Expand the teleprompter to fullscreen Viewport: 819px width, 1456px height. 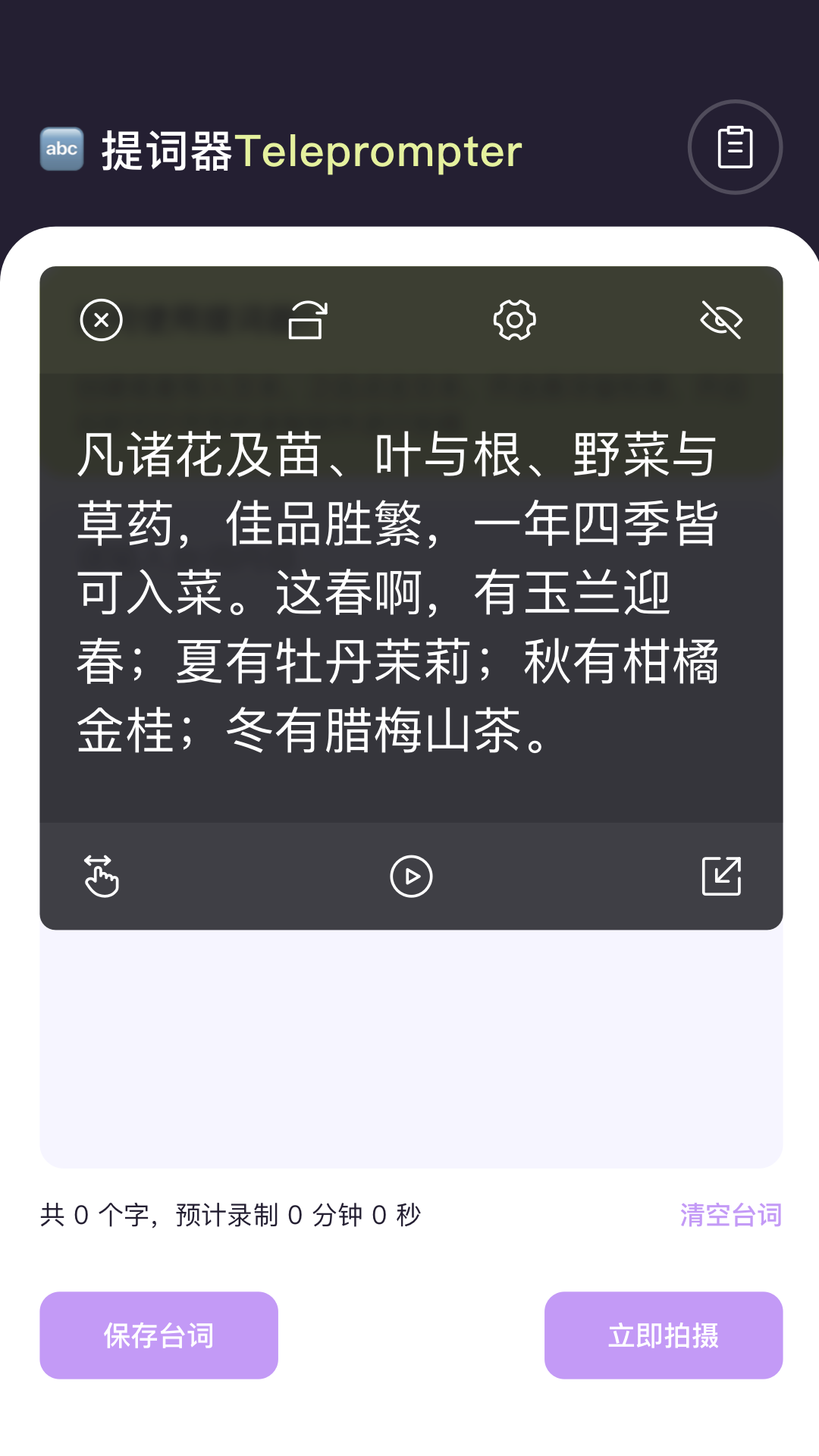tap(721, 876)
